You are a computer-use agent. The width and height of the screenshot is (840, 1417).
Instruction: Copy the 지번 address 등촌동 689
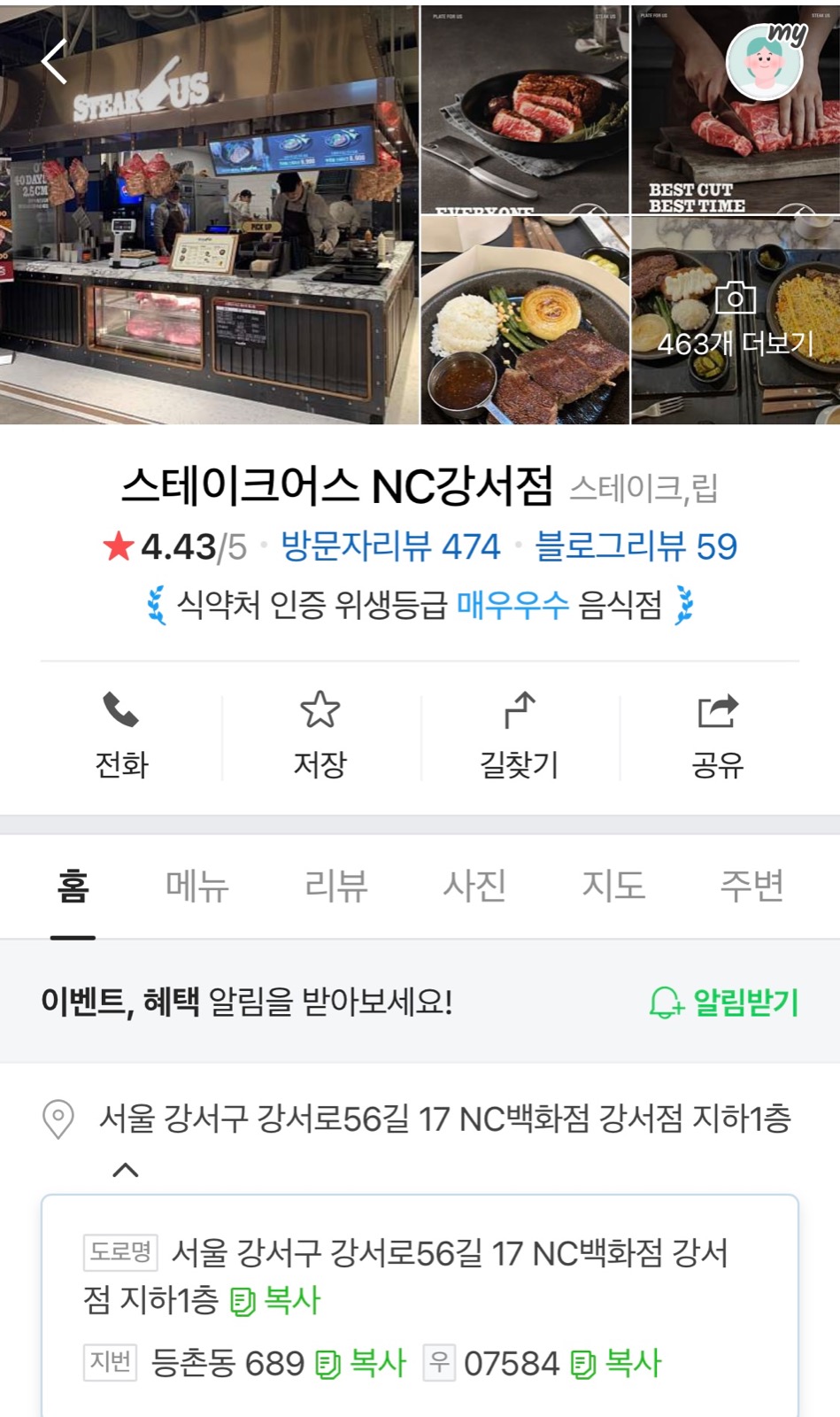click(x=361, y=1363)
